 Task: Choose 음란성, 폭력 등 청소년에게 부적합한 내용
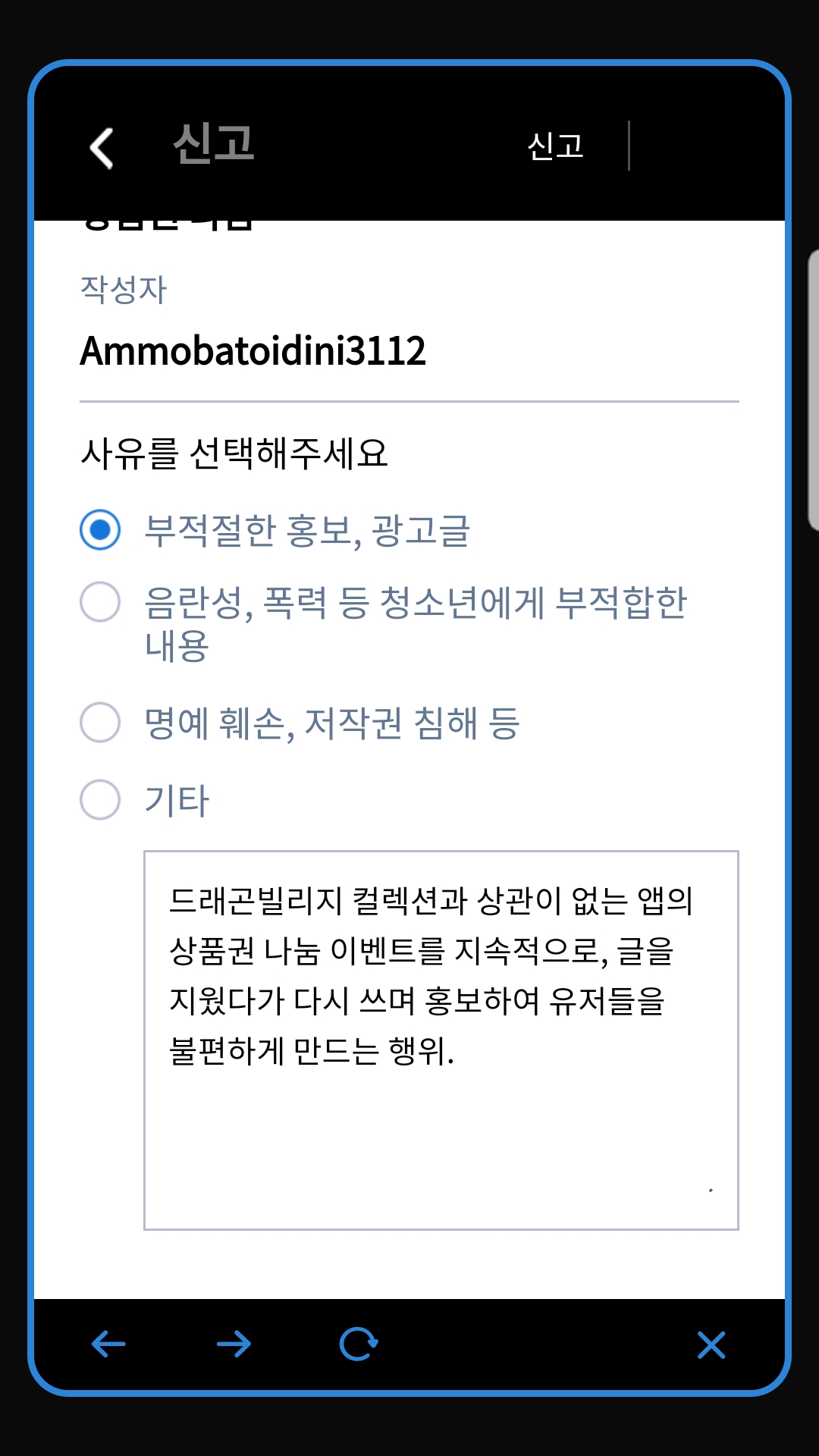100,602
